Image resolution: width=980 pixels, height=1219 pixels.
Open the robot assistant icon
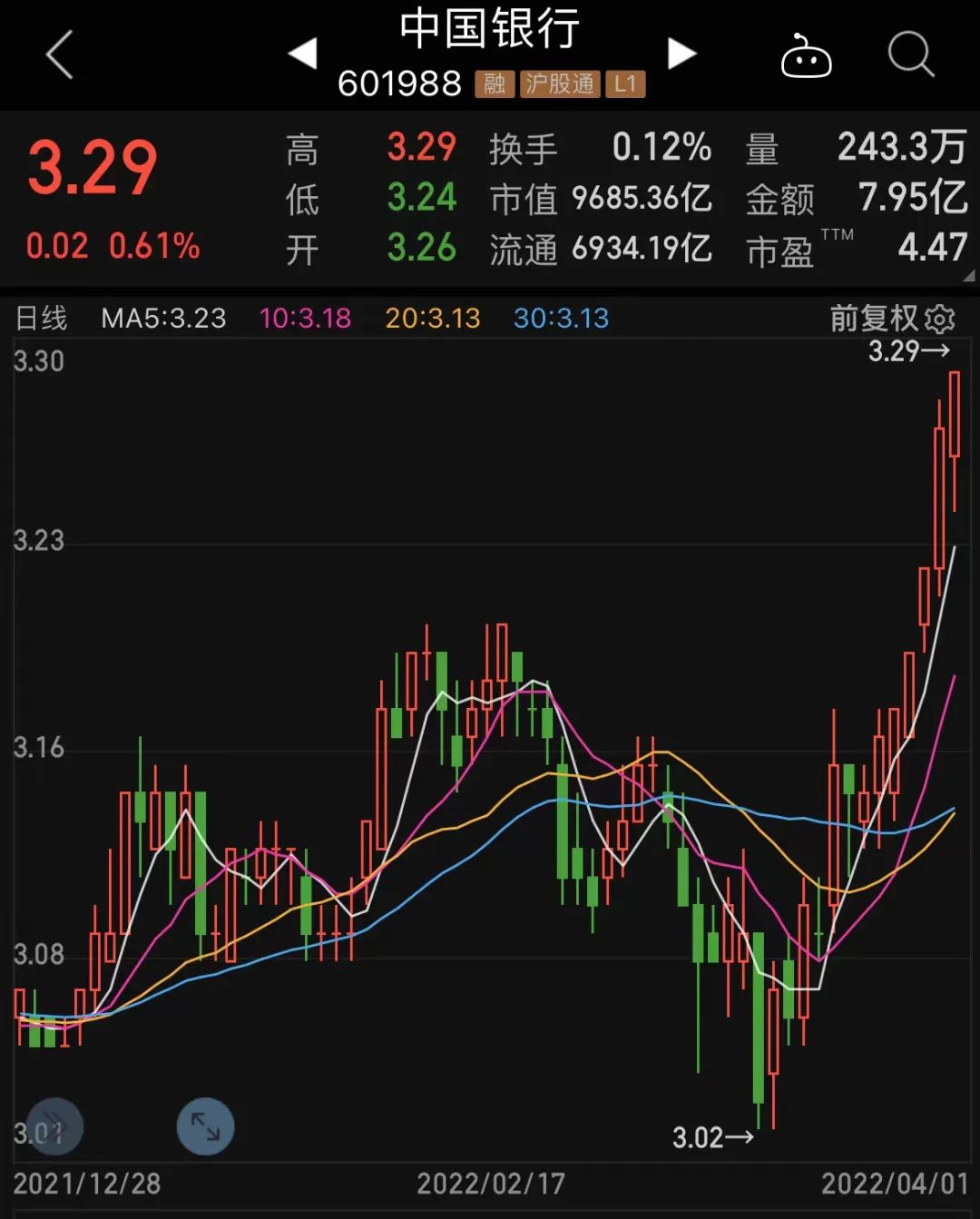[806, 56]
